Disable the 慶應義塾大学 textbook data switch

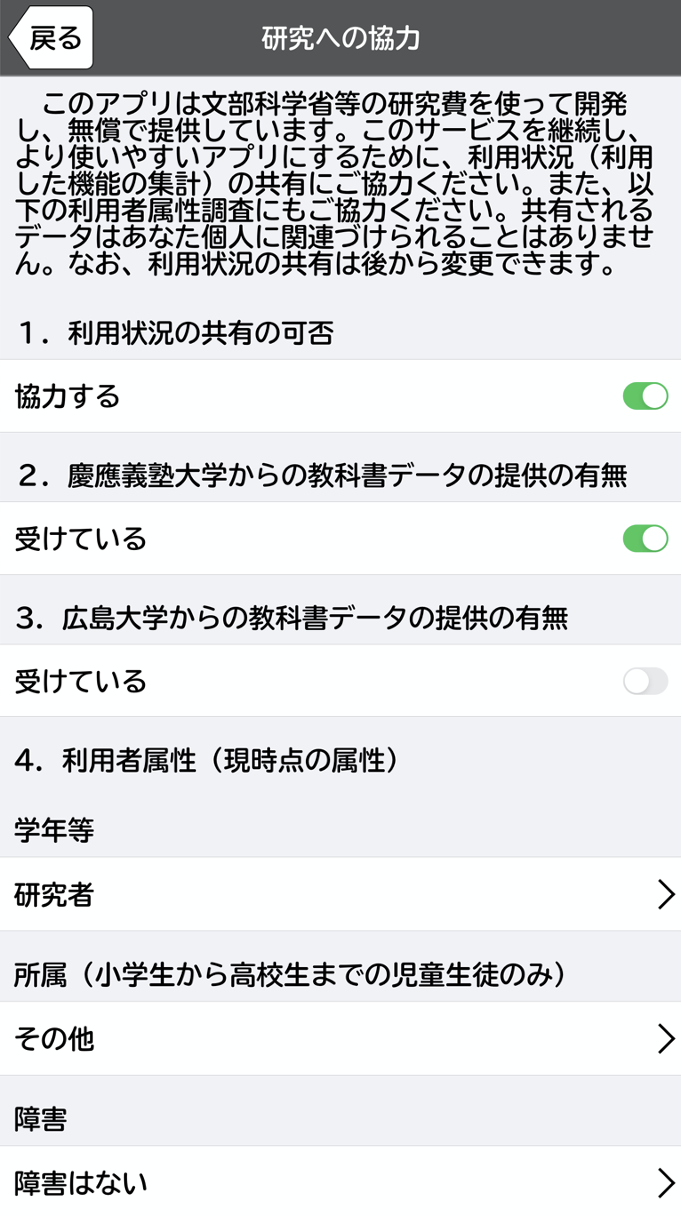[x=645, y=539]
